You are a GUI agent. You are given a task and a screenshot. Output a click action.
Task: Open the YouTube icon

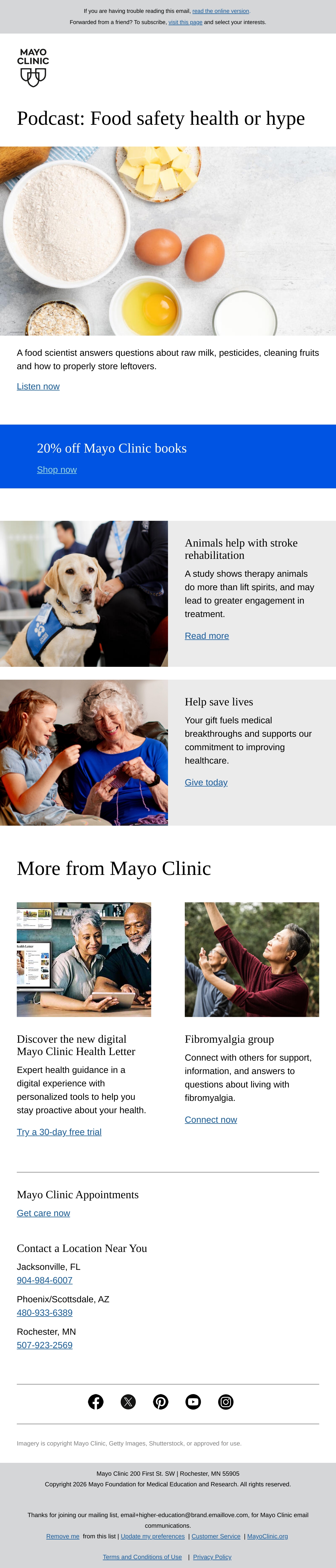click(x=193, y=1402)
